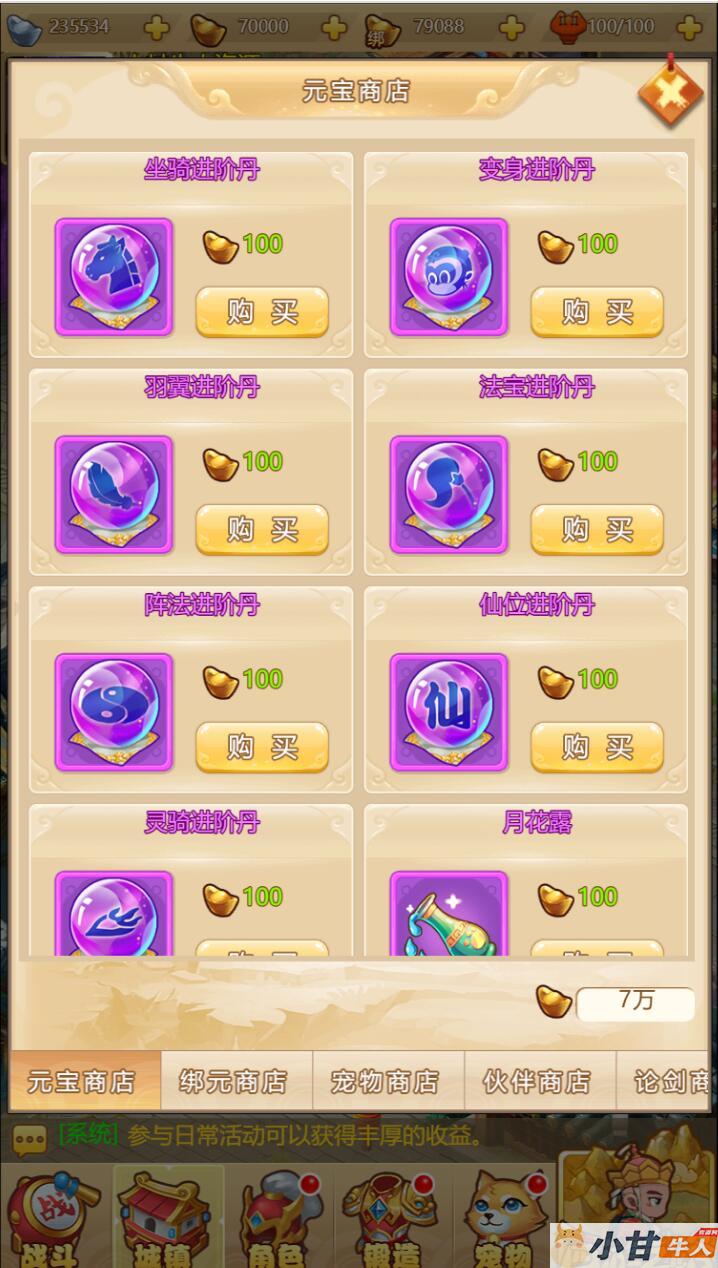Switch to the 宠物商店 tab
The height and width of the screenshot is (1268, 718).
pyautogui.click(x=386, y=1081)
